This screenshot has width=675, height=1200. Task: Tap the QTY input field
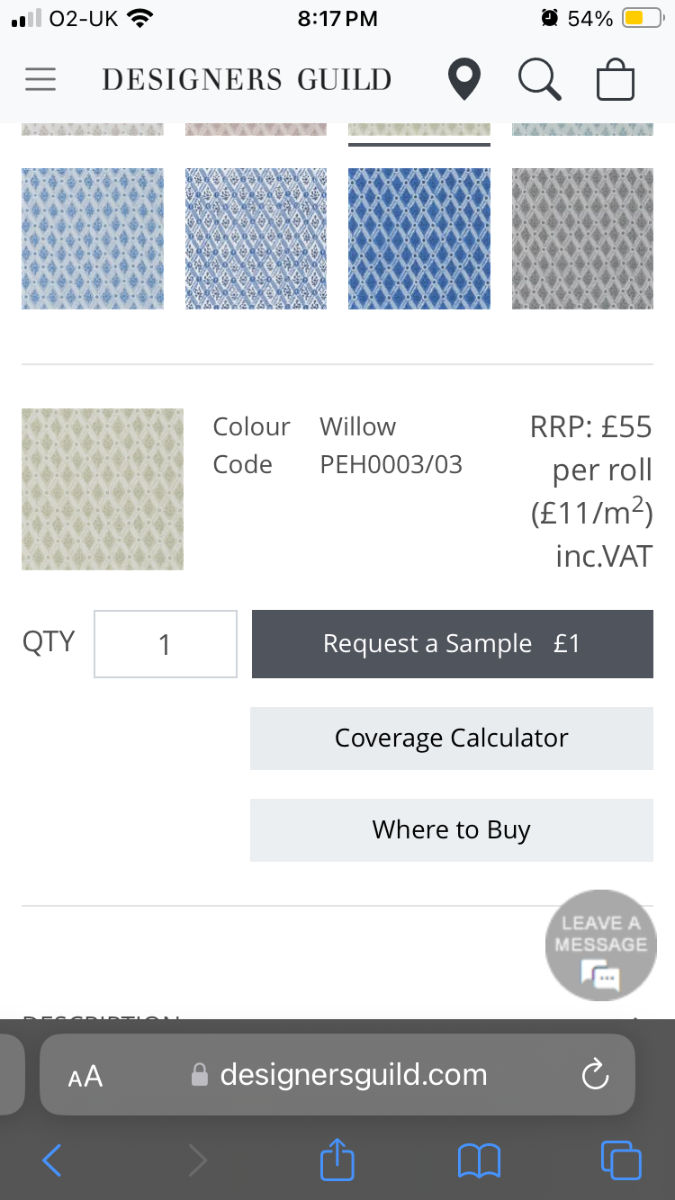166,644
